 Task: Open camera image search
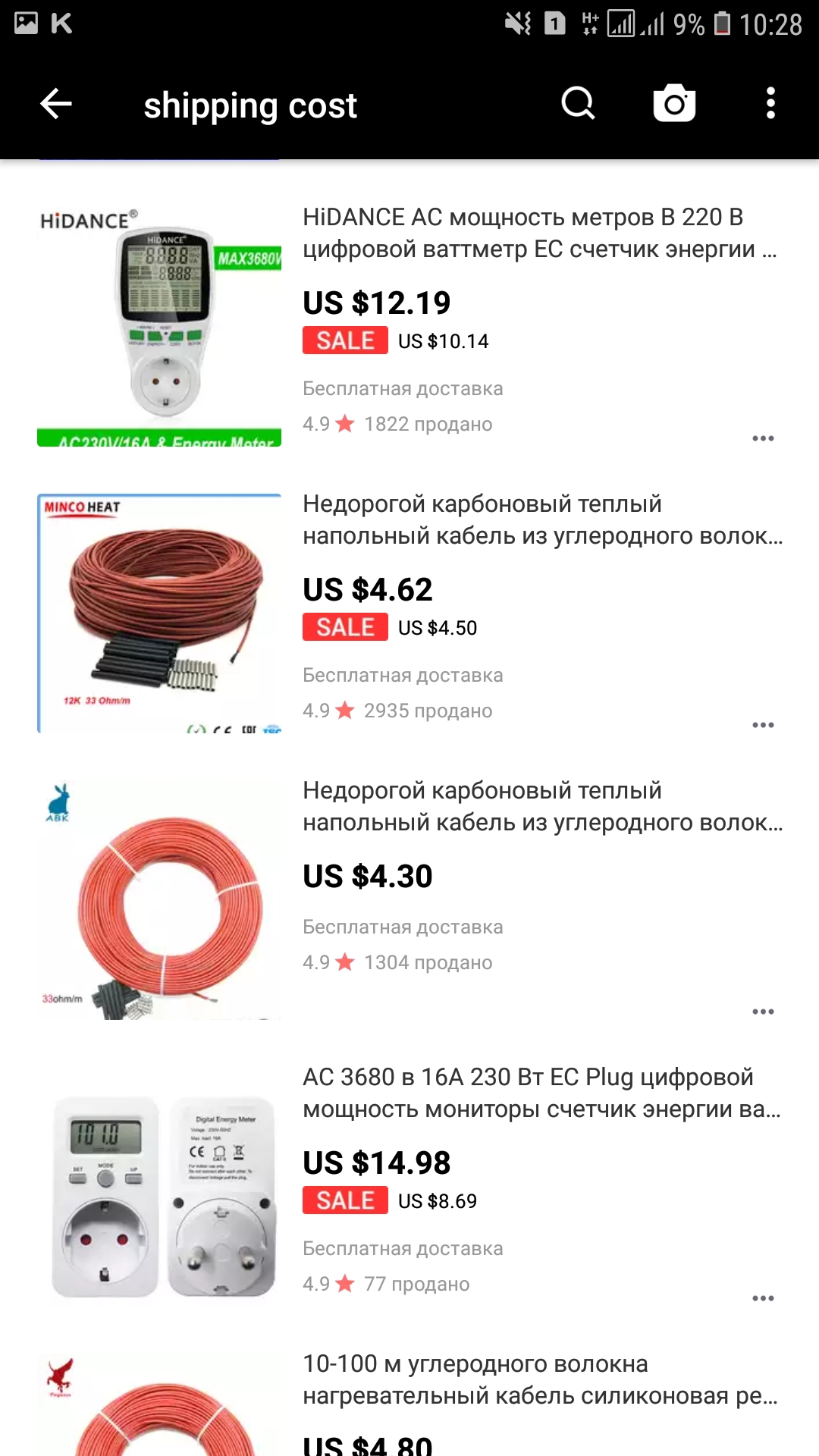coord(674,104)
